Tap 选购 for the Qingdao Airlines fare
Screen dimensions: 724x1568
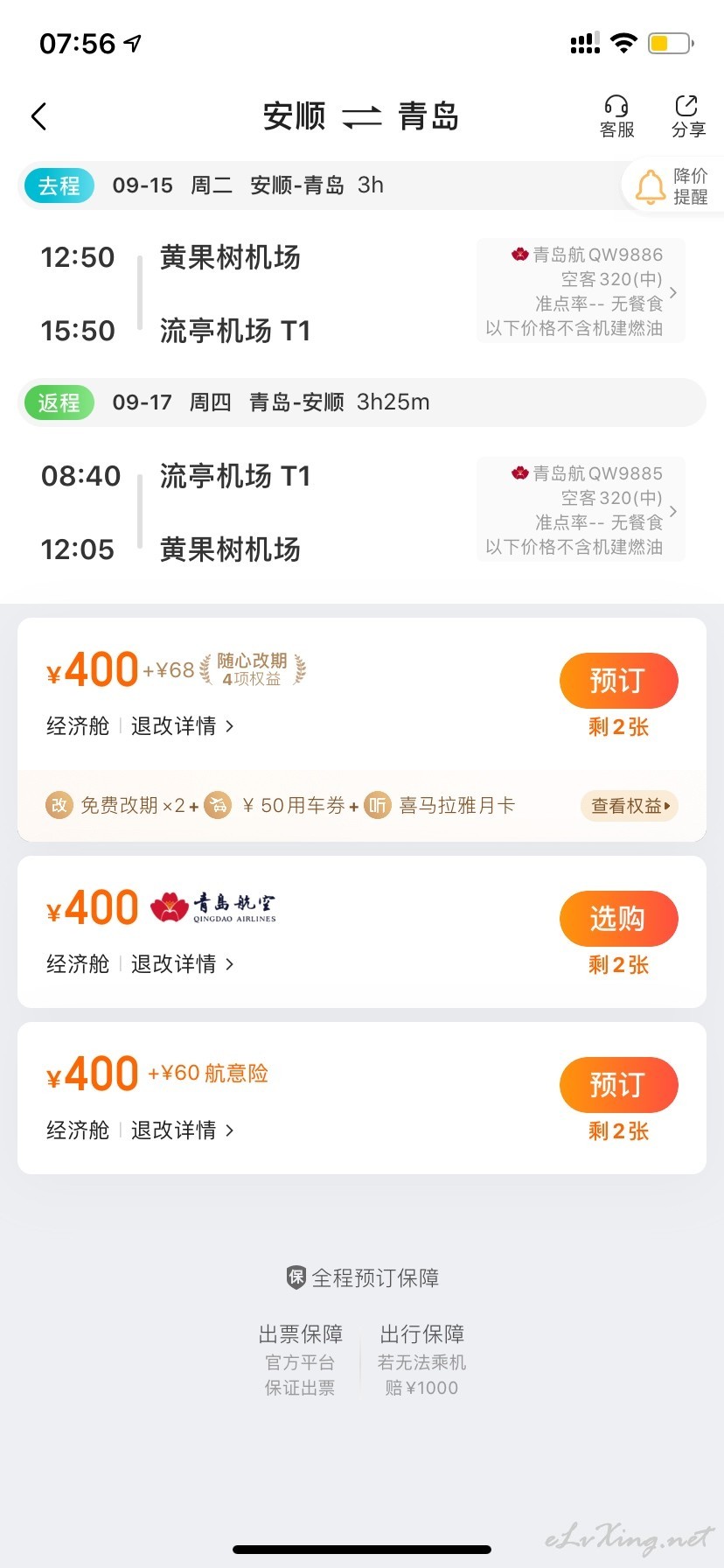(619, 919)
